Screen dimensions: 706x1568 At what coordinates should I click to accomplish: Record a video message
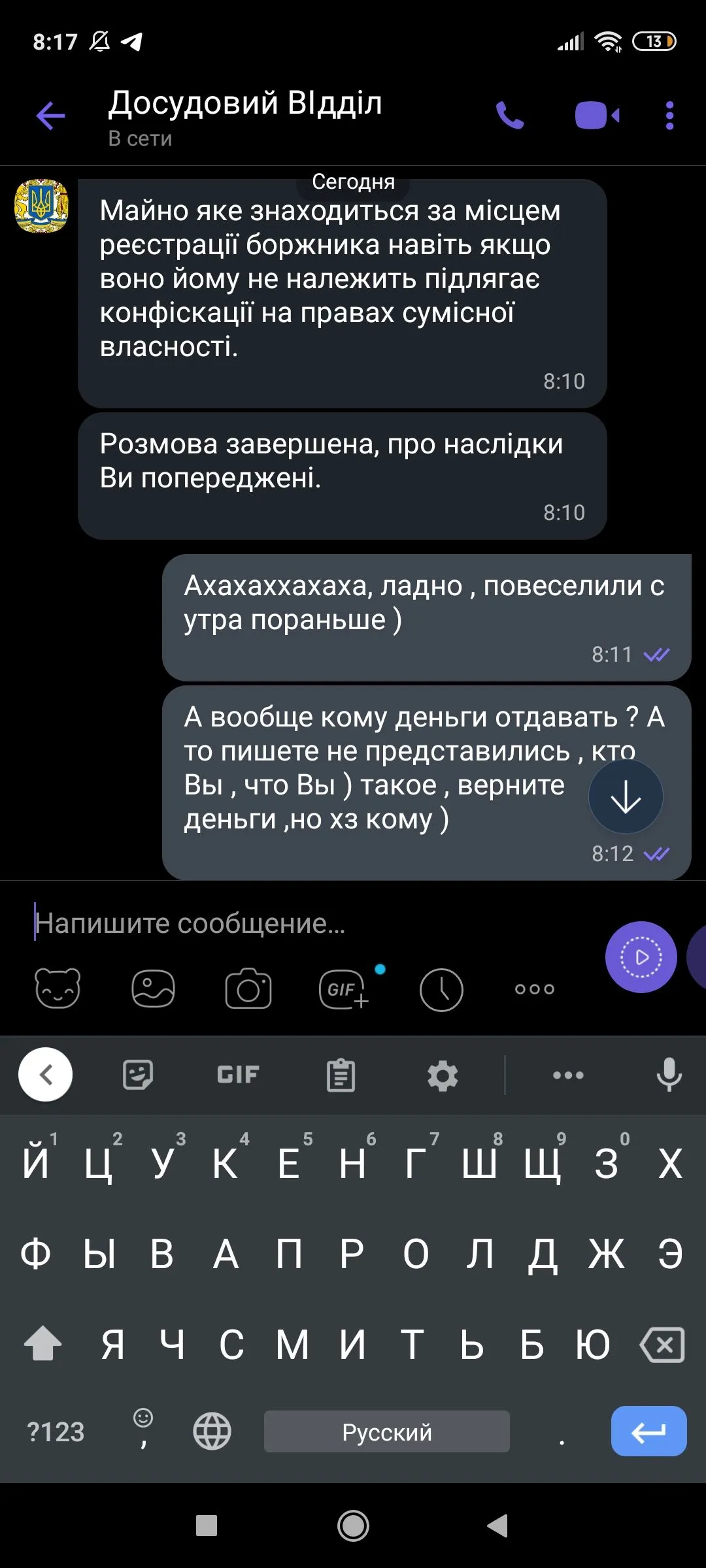click(x=641, y=957)
